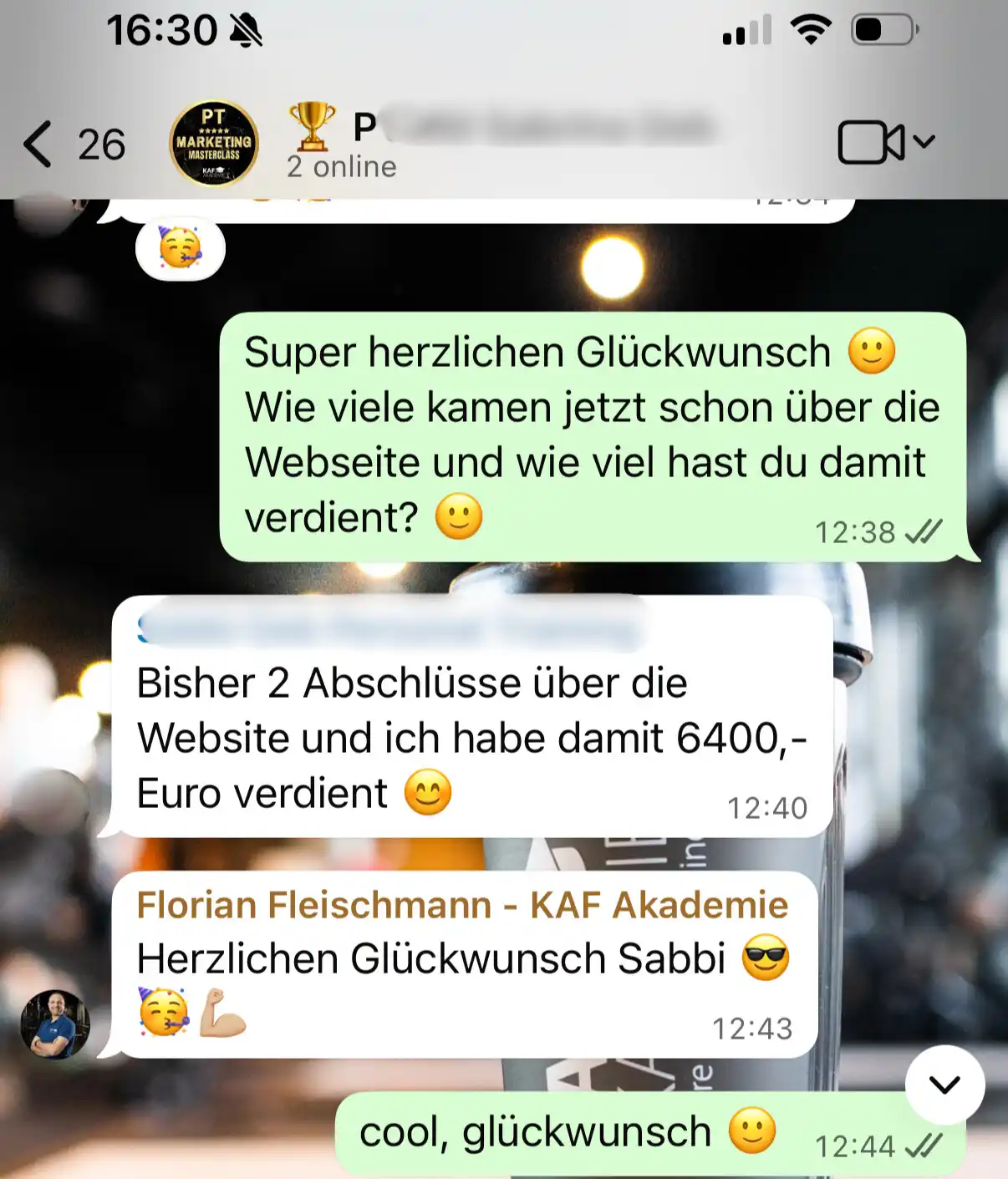Screen dimensions: 1008x1179
Task: Tap the sender name Florian Fleischmann - KAF Akademie
Action: 462,905
